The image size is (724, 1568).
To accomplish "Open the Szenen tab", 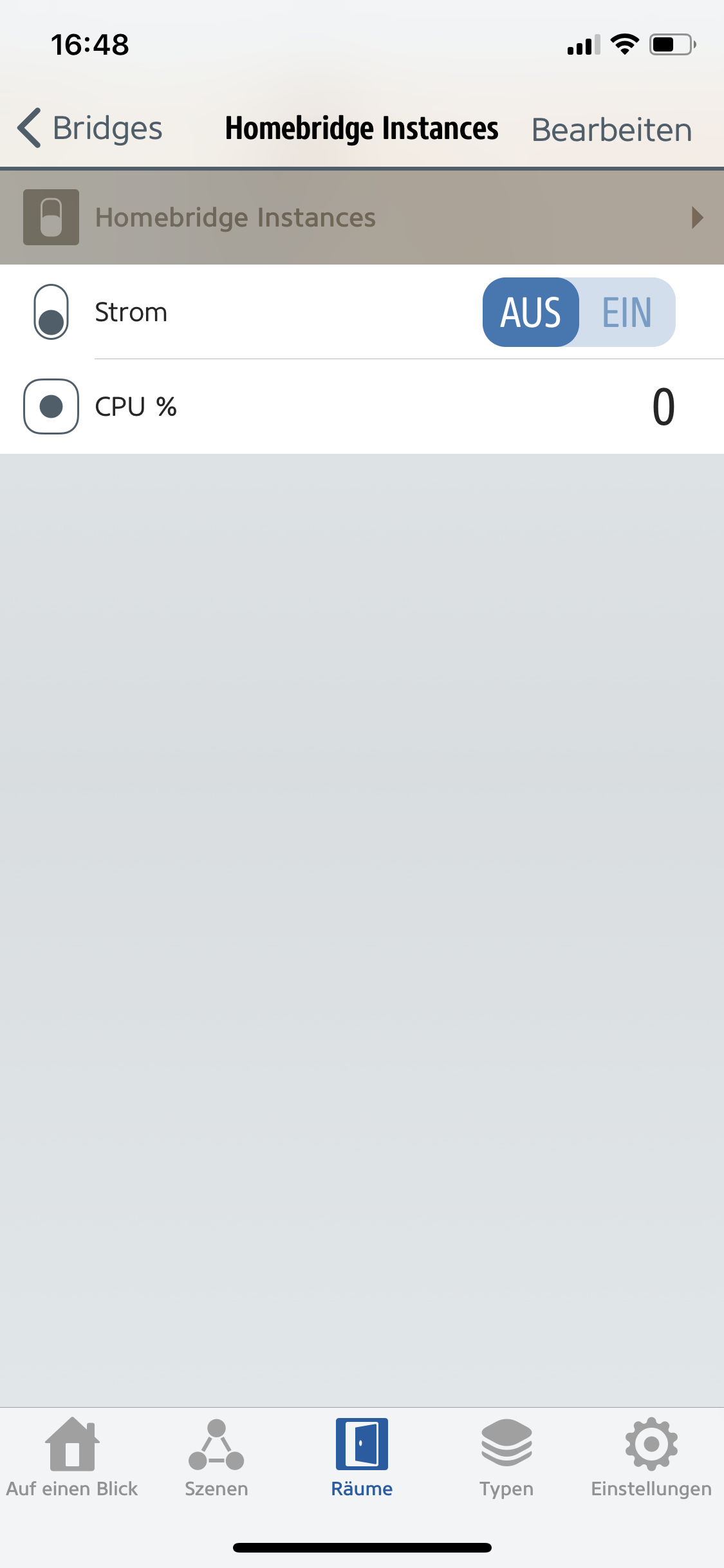I will point(216,1457).
